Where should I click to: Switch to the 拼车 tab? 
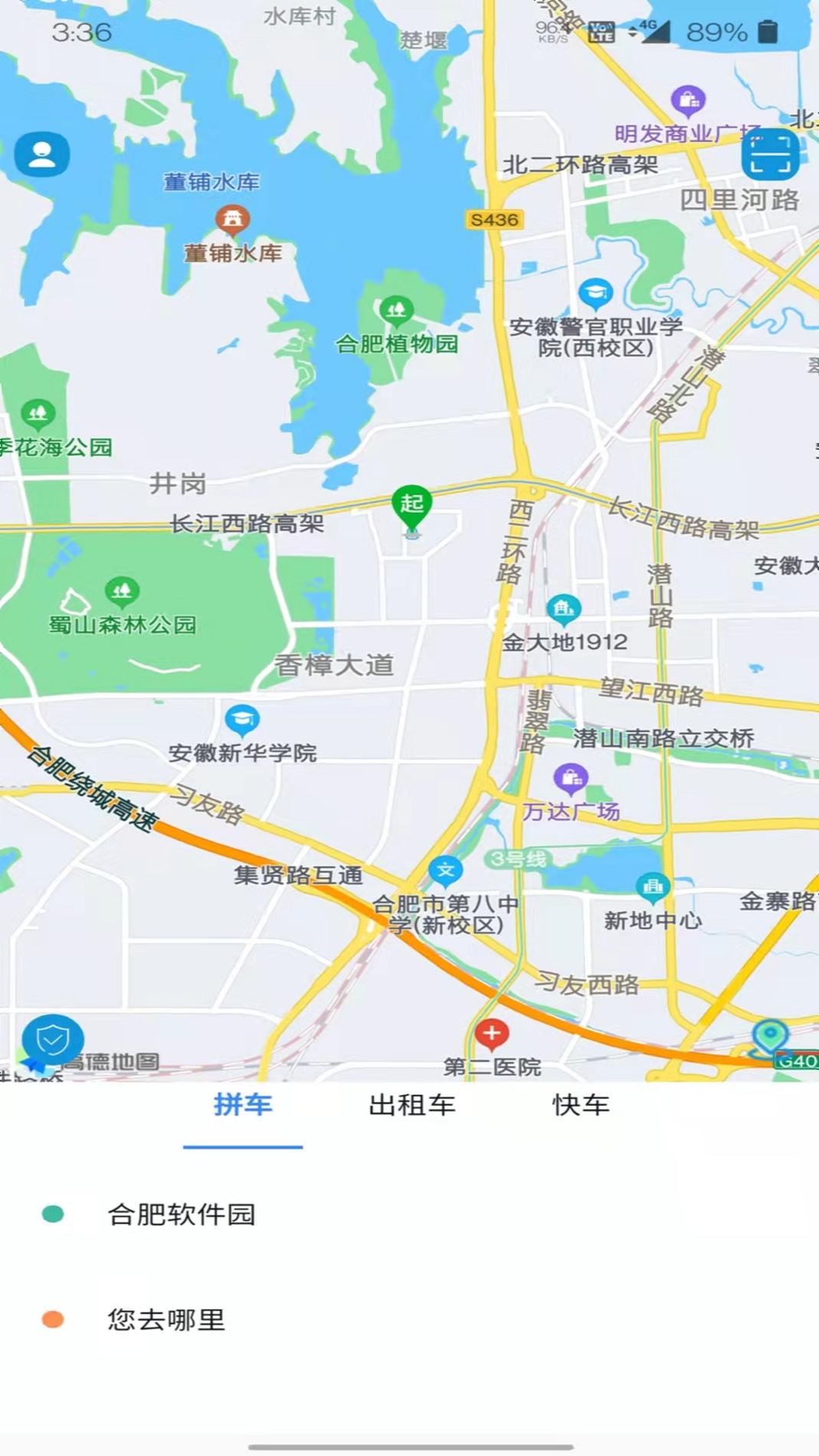[243, 1105]
